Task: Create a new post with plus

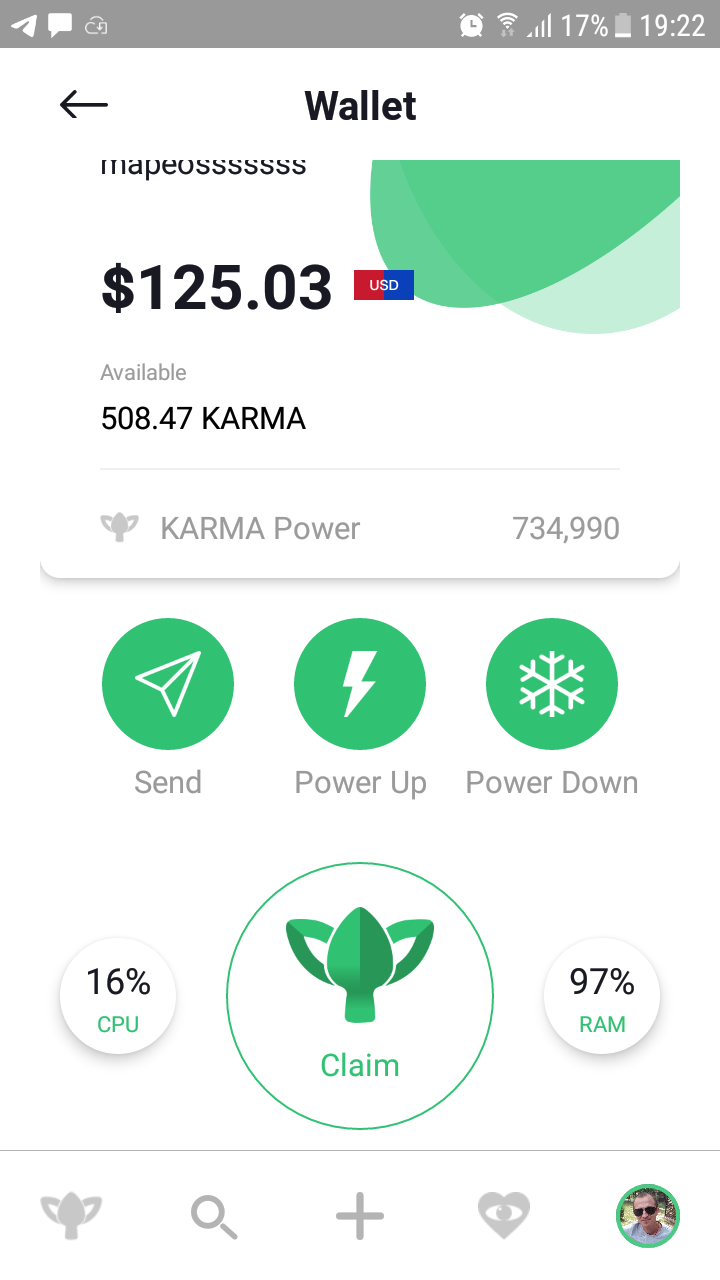Action: coord(360,1216)
